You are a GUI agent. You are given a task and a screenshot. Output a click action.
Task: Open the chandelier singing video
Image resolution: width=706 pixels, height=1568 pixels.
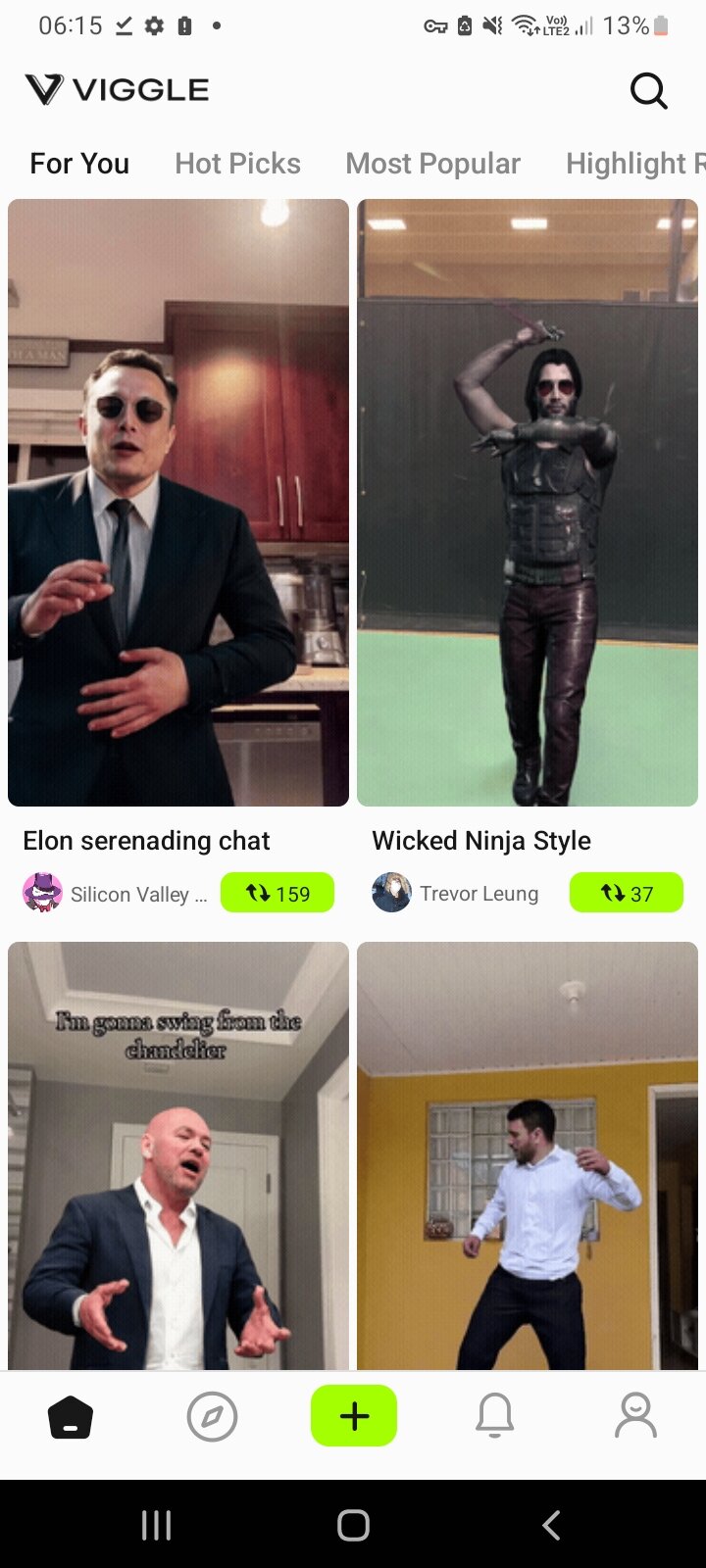pos(178,1156)
